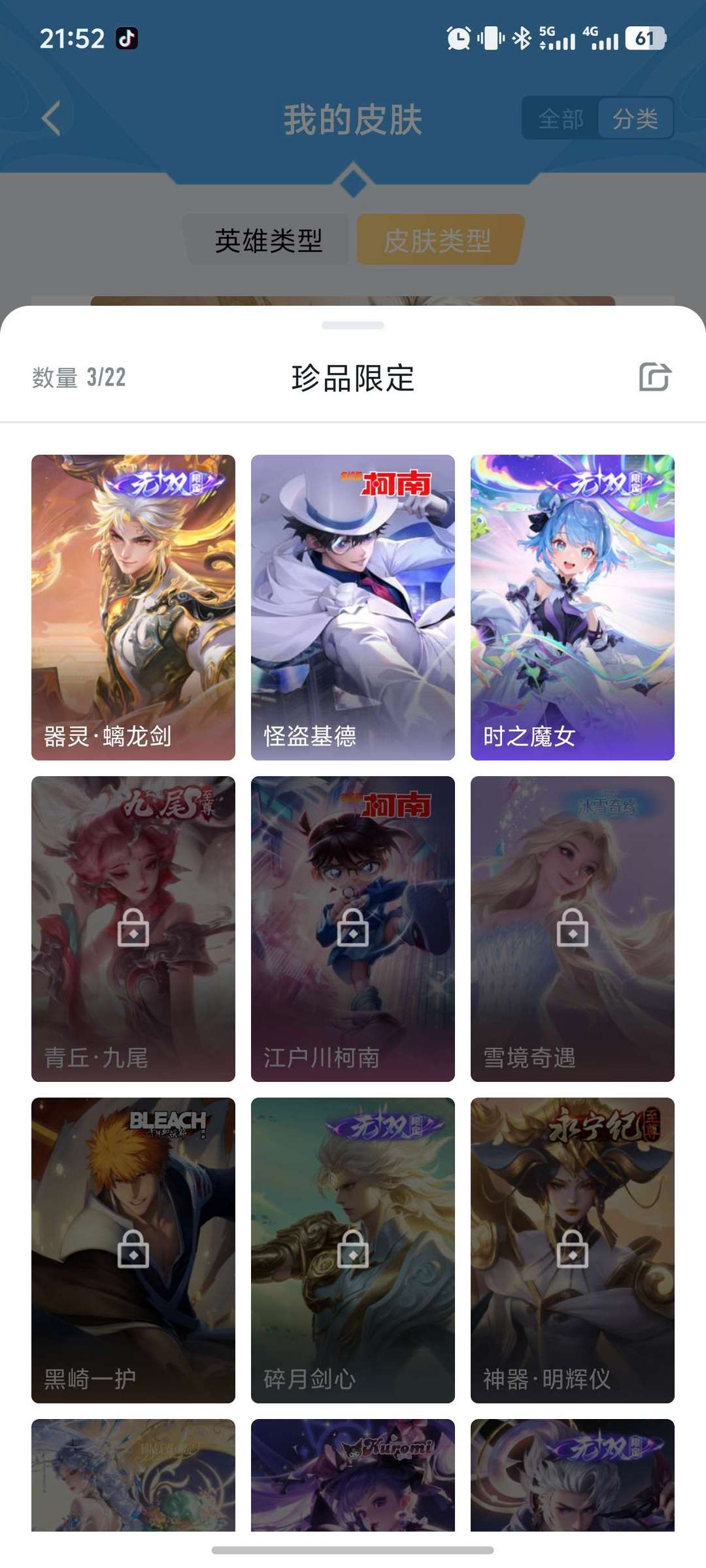706x1568 pixels.
Task: Open locked skin 神器·明辉仪
Action: [573, 1250]
